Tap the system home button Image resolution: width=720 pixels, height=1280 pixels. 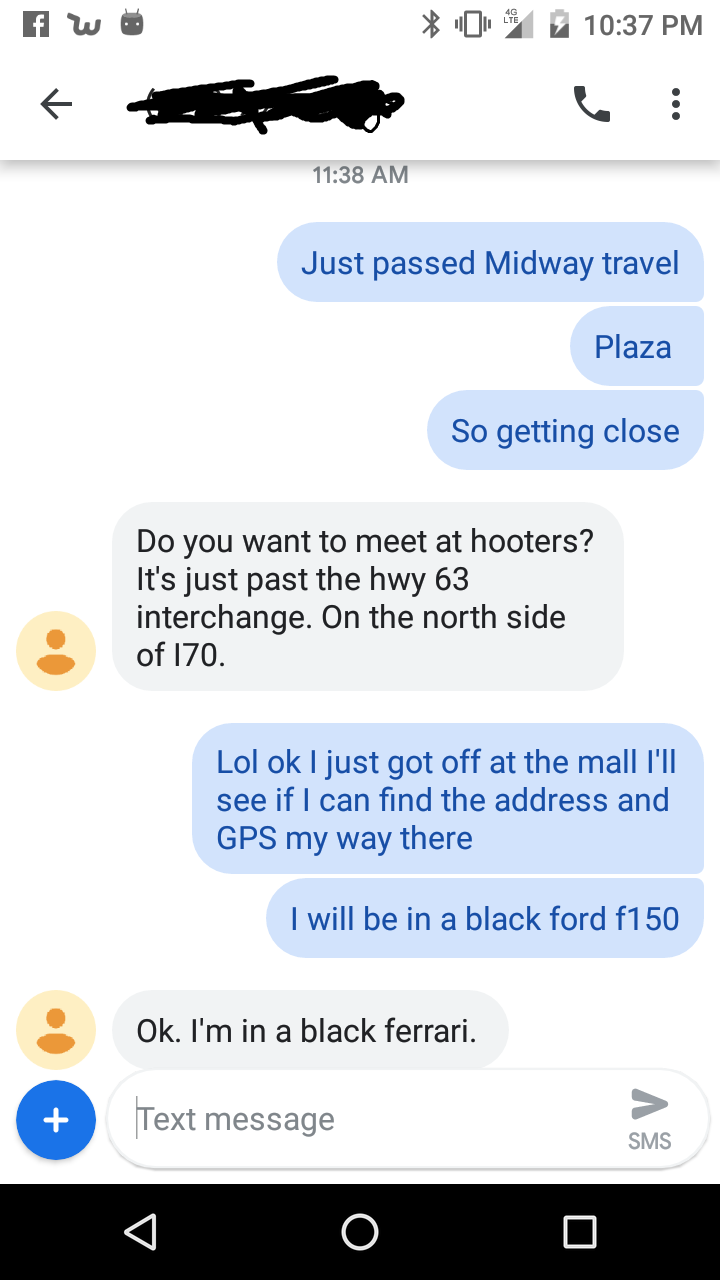click(x=360, y=1231)
